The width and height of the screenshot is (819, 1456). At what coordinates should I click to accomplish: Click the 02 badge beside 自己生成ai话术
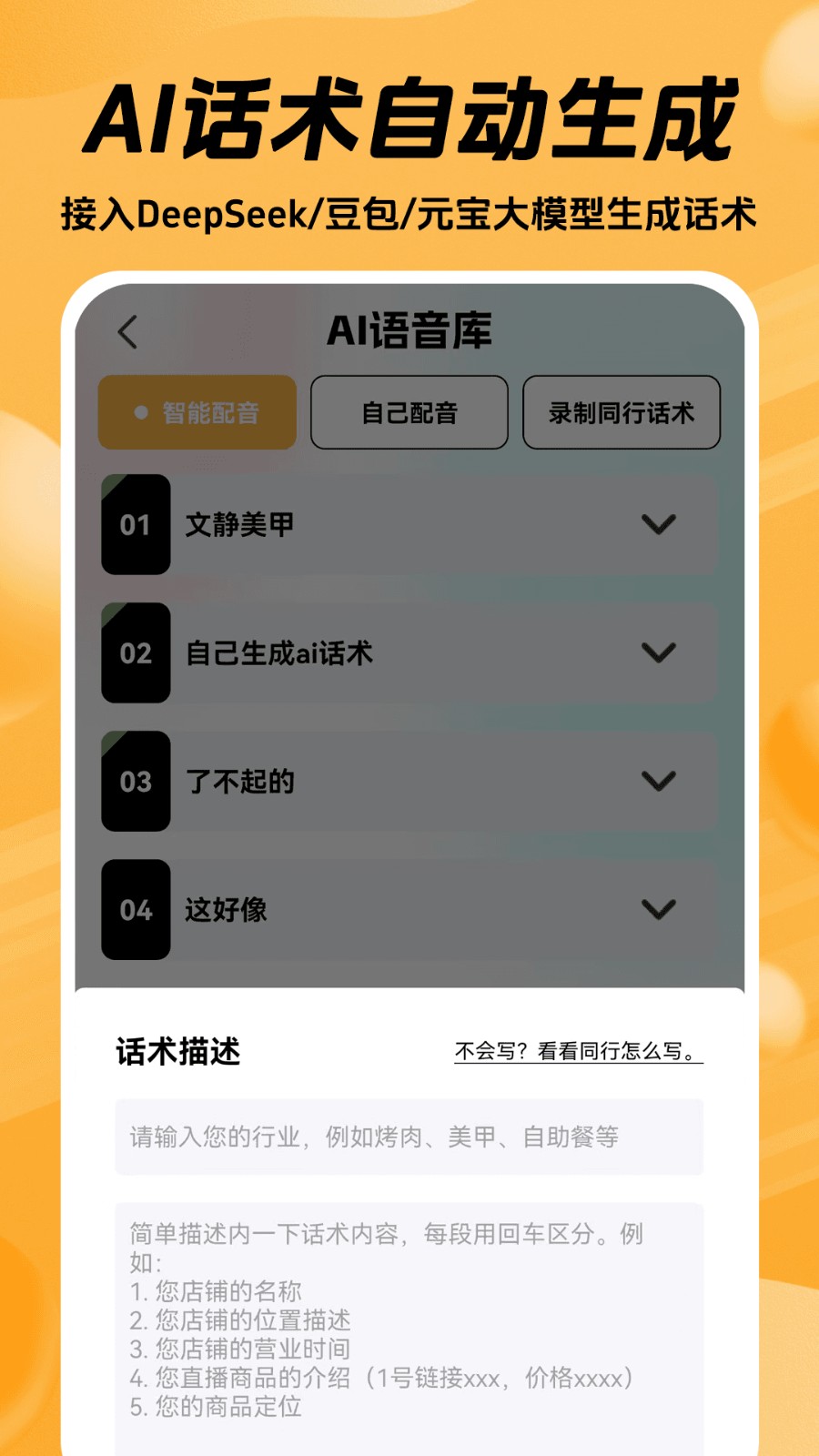click(x=135, y=653)
